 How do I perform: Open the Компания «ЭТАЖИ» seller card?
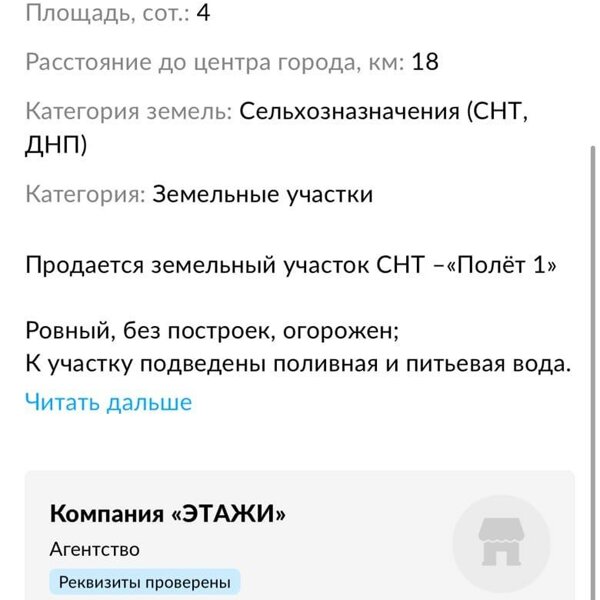point(168,515)
